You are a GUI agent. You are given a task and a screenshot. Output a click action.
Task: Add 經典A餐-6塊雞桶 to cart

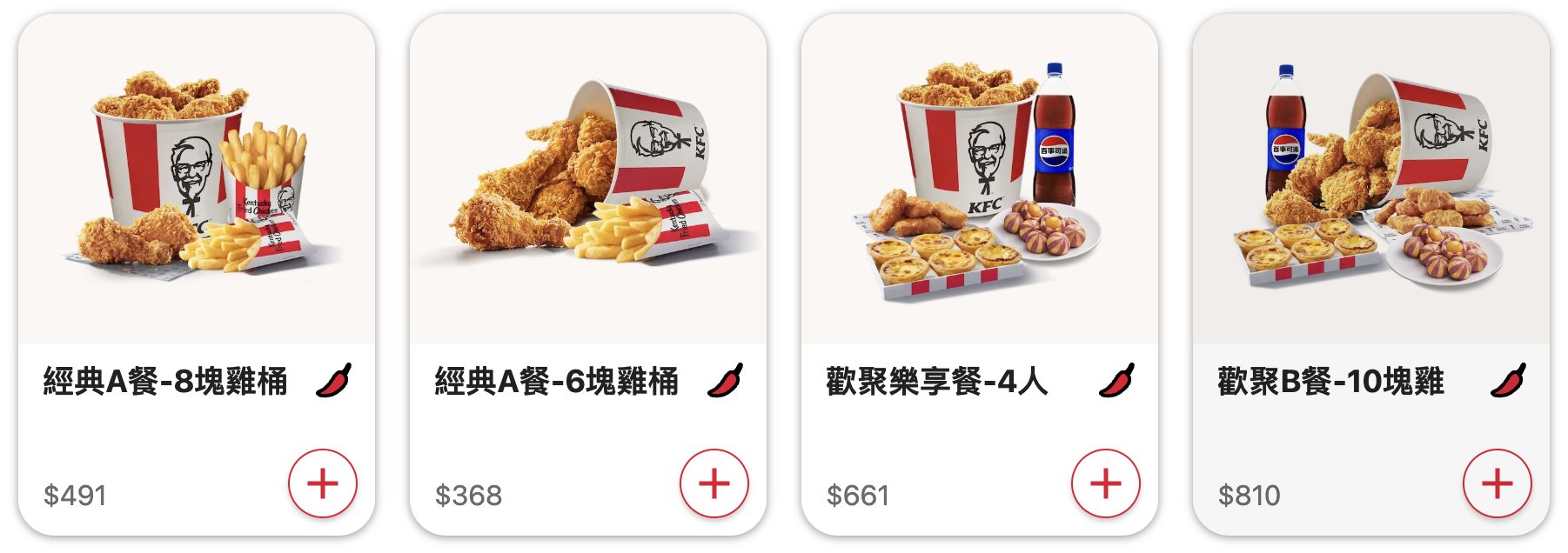[714, 483]
